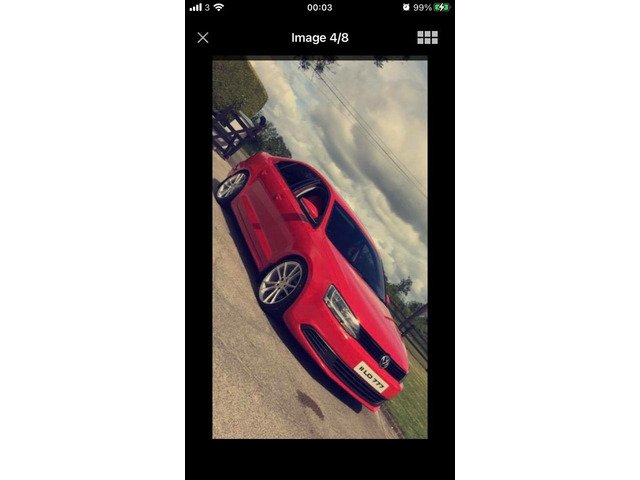Open the image grid view
Viewport: 640px width, 480px height.
[427, 38]
